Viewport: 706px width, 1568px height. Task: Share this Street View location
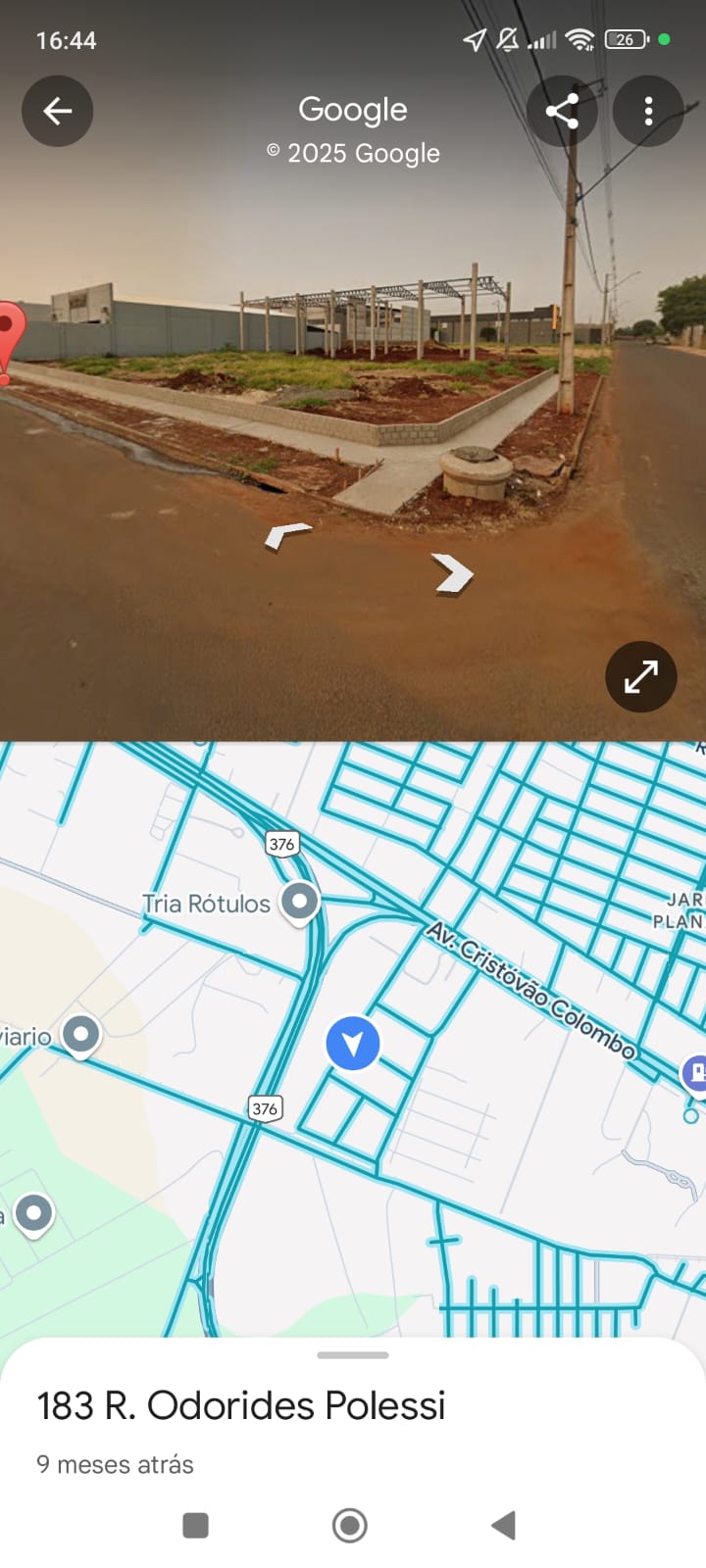[562, 111]
